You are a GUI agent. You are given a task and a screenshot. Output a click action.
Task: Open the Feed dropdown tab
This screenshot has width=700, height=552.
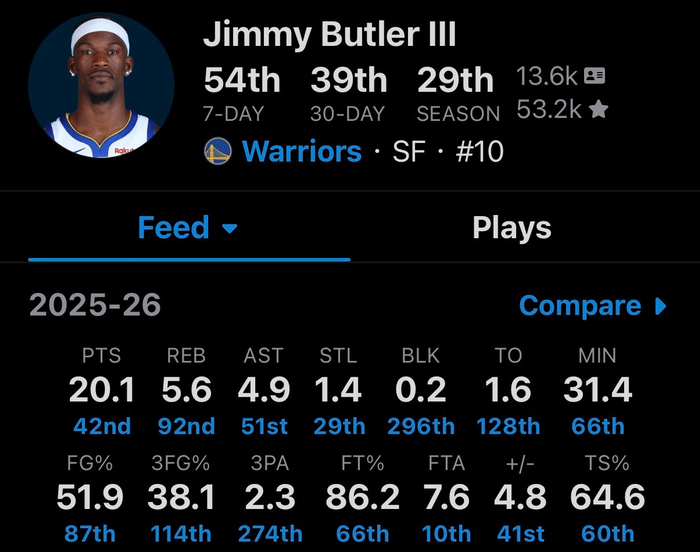(188, 228)
